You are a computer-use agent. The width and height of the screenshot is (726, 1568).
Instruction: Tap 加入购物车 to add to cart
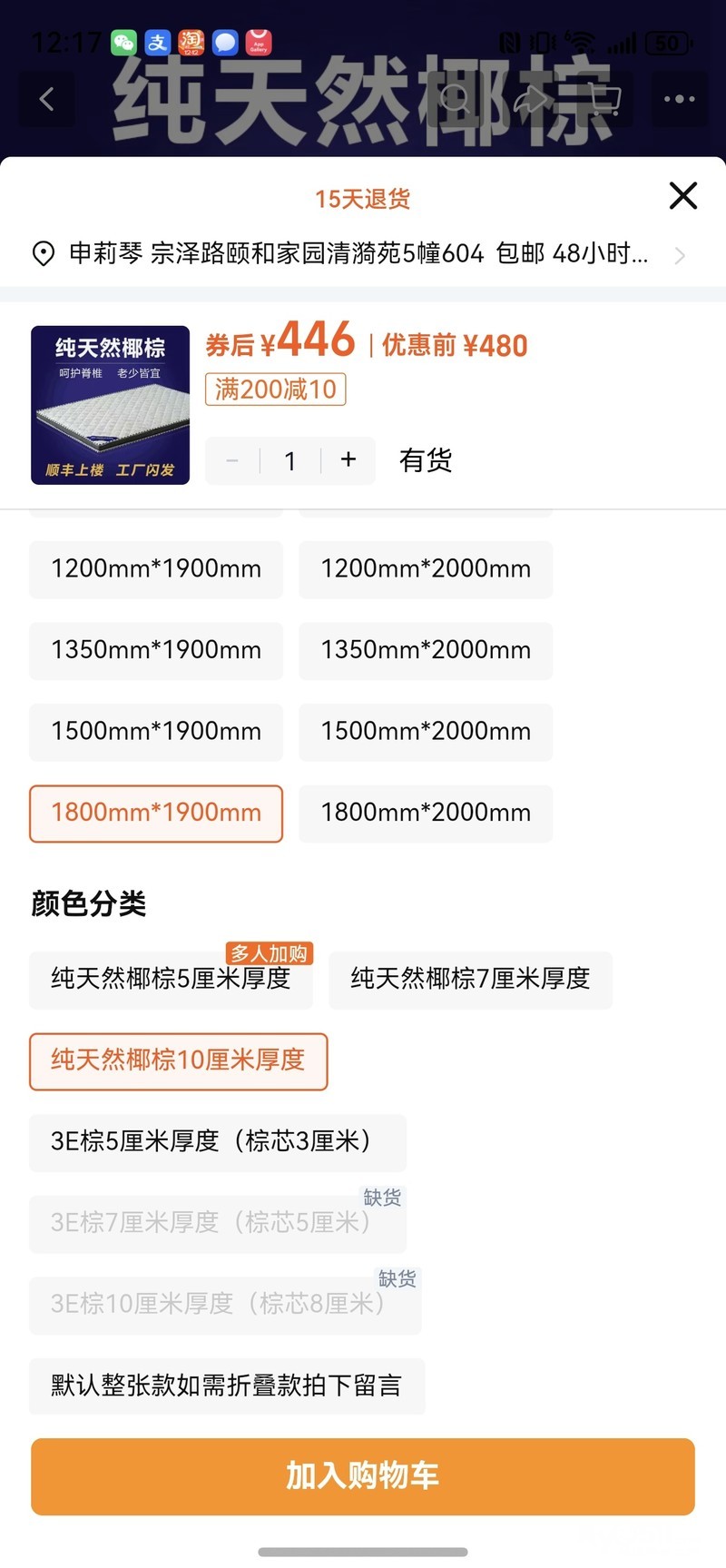click(363, 1475)
